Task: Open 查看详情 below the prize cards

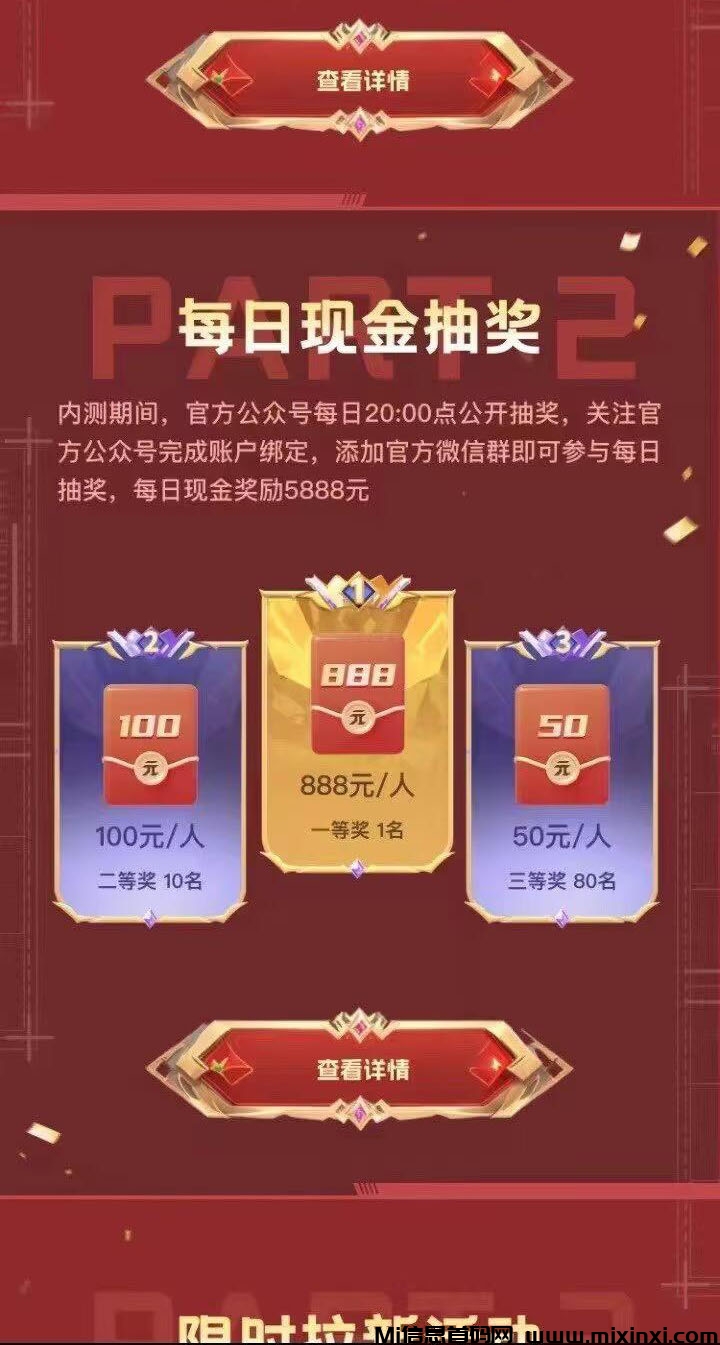Action: click(x=362, y=1069)
